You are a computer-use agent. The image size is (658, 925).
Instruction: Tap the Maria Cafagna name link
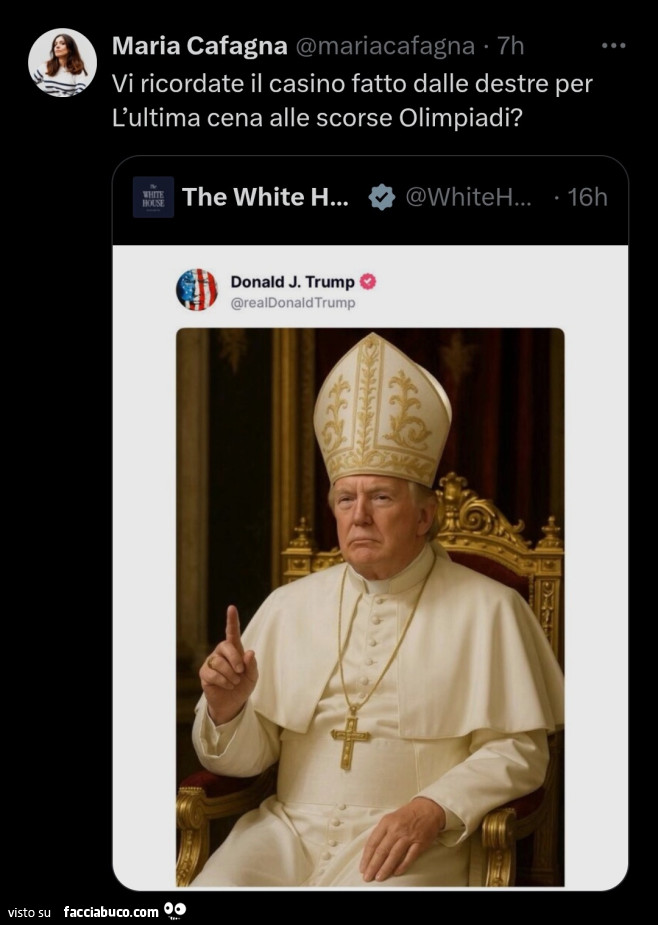[x=199, y=46]
